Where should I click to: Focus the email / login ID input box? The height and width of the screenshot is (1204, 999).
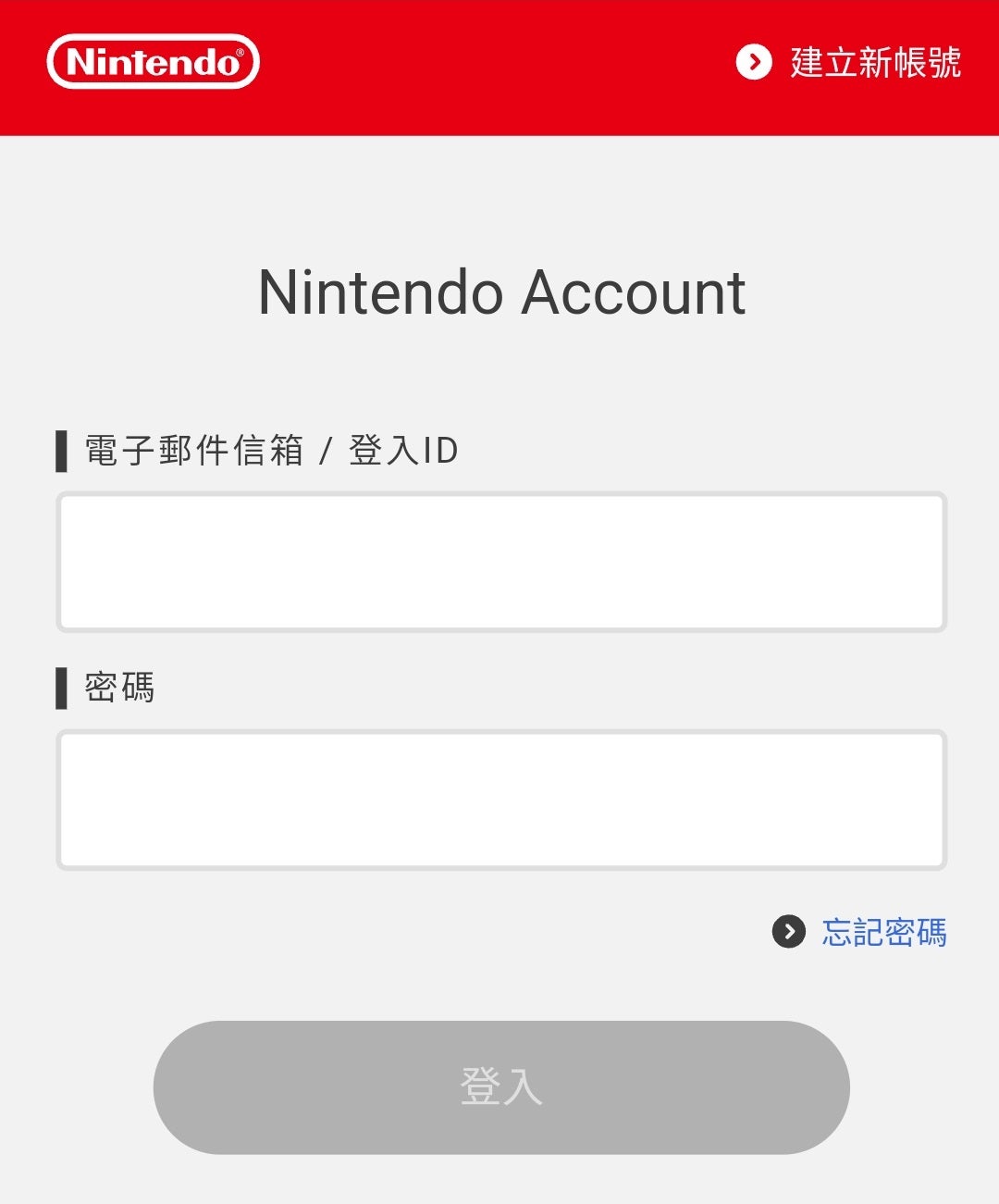499,561
